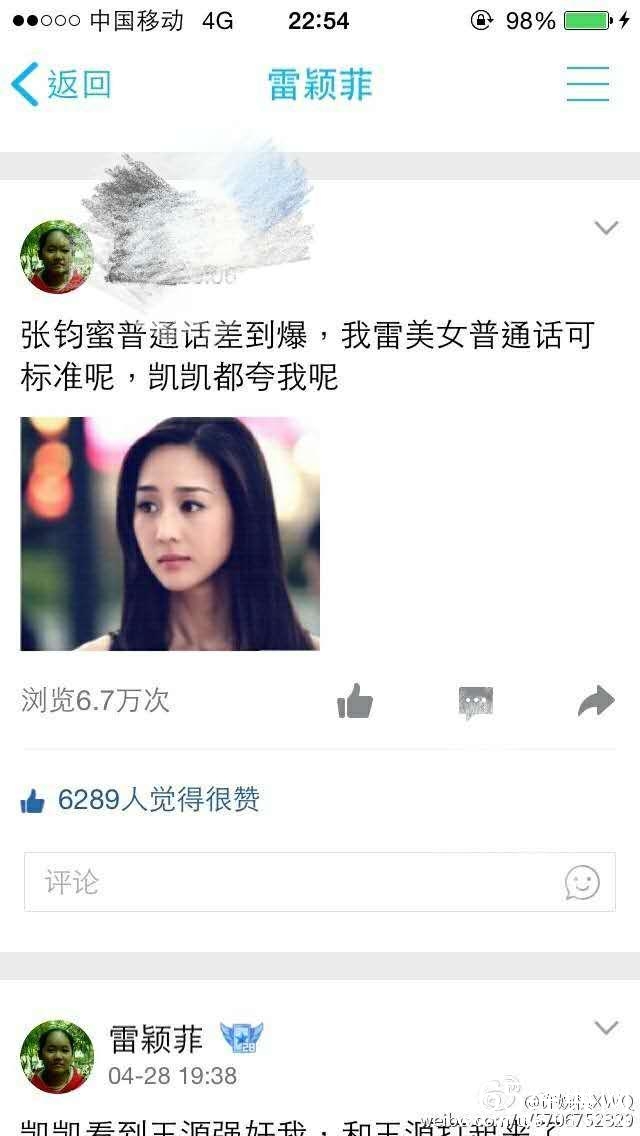Screen dimensions: 640x1136
Task: Like the post about 普通话
Action: pyautogui.click(x=355, y=702)
